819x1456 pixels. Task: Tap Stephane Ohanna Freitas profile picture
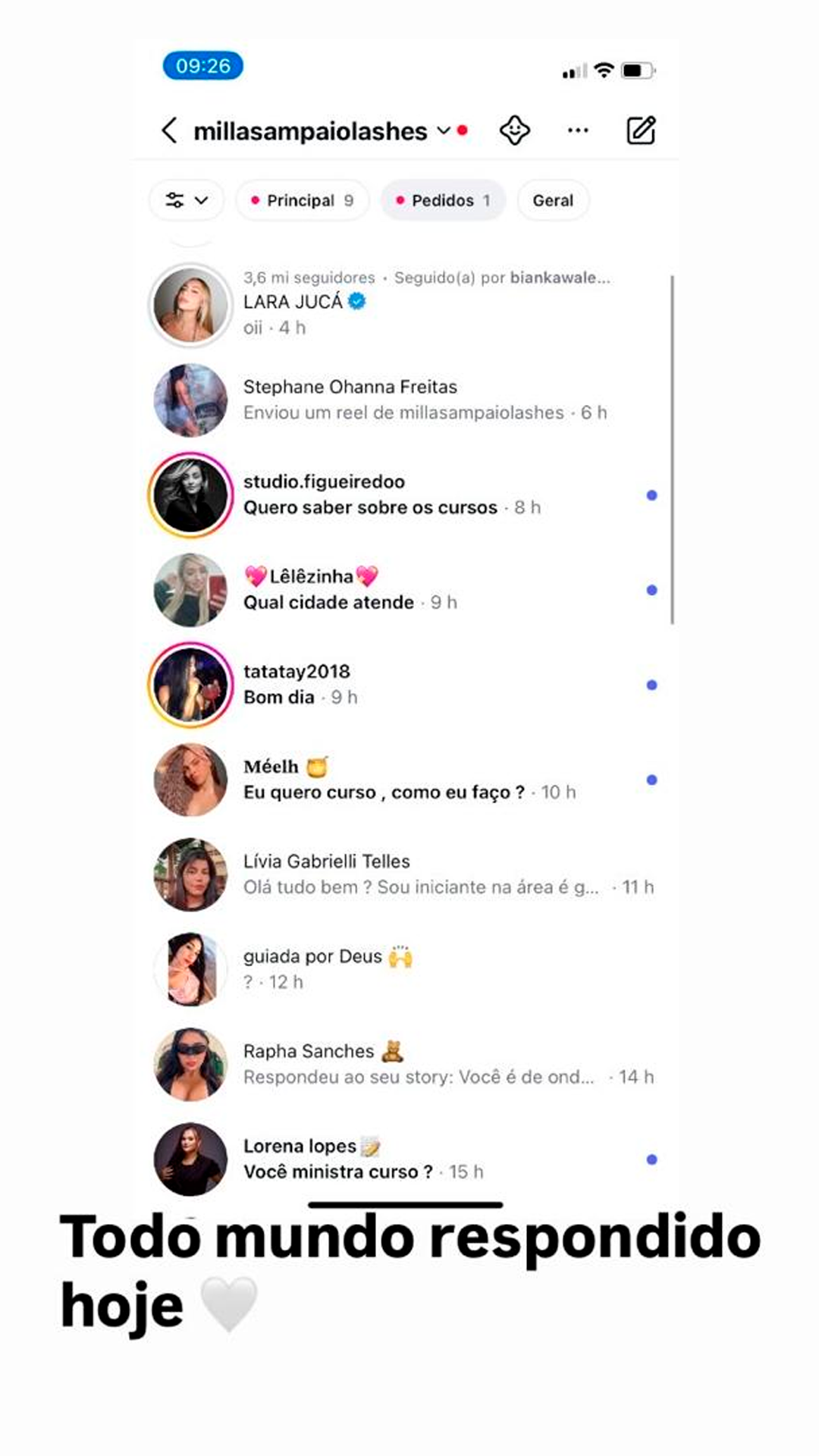click(190, 400)
